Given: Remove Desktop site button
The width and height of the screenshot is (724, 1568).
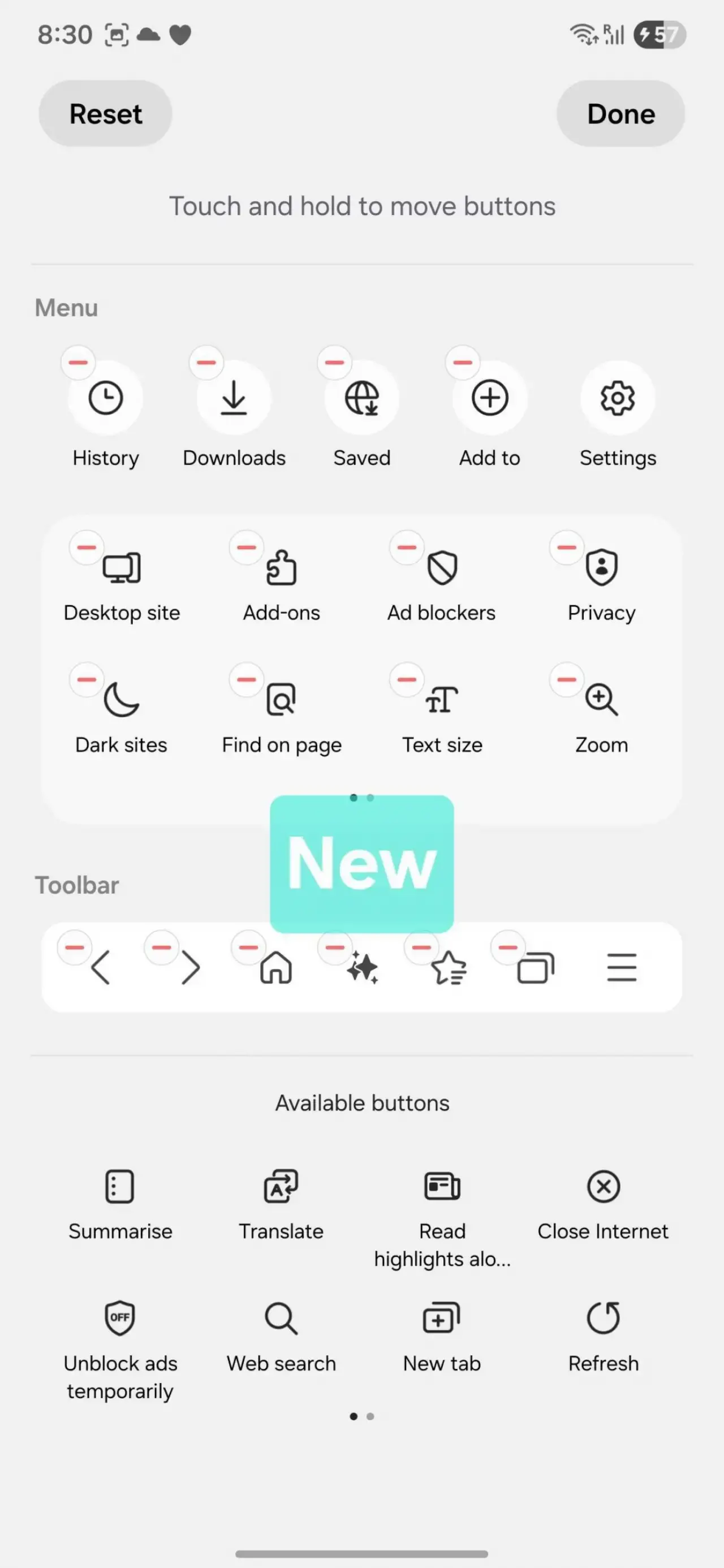Looking at the screenshot, I should [x=87, y=548].
